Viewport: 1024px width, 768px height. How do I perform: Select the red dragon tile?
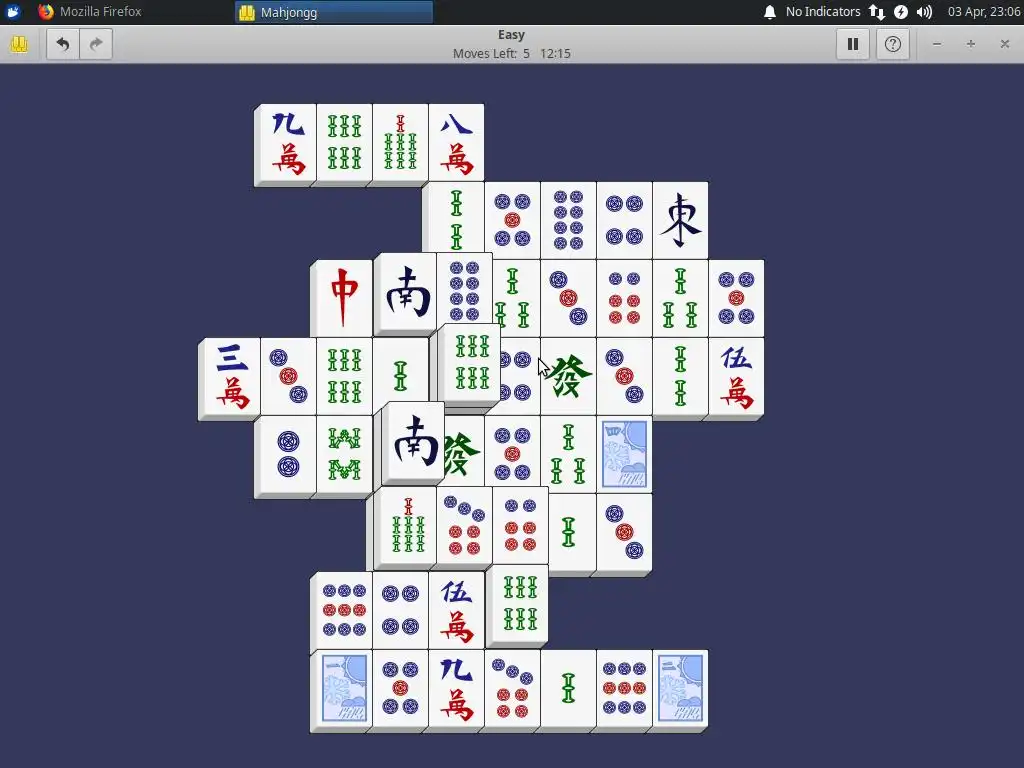tap(343, 297)
